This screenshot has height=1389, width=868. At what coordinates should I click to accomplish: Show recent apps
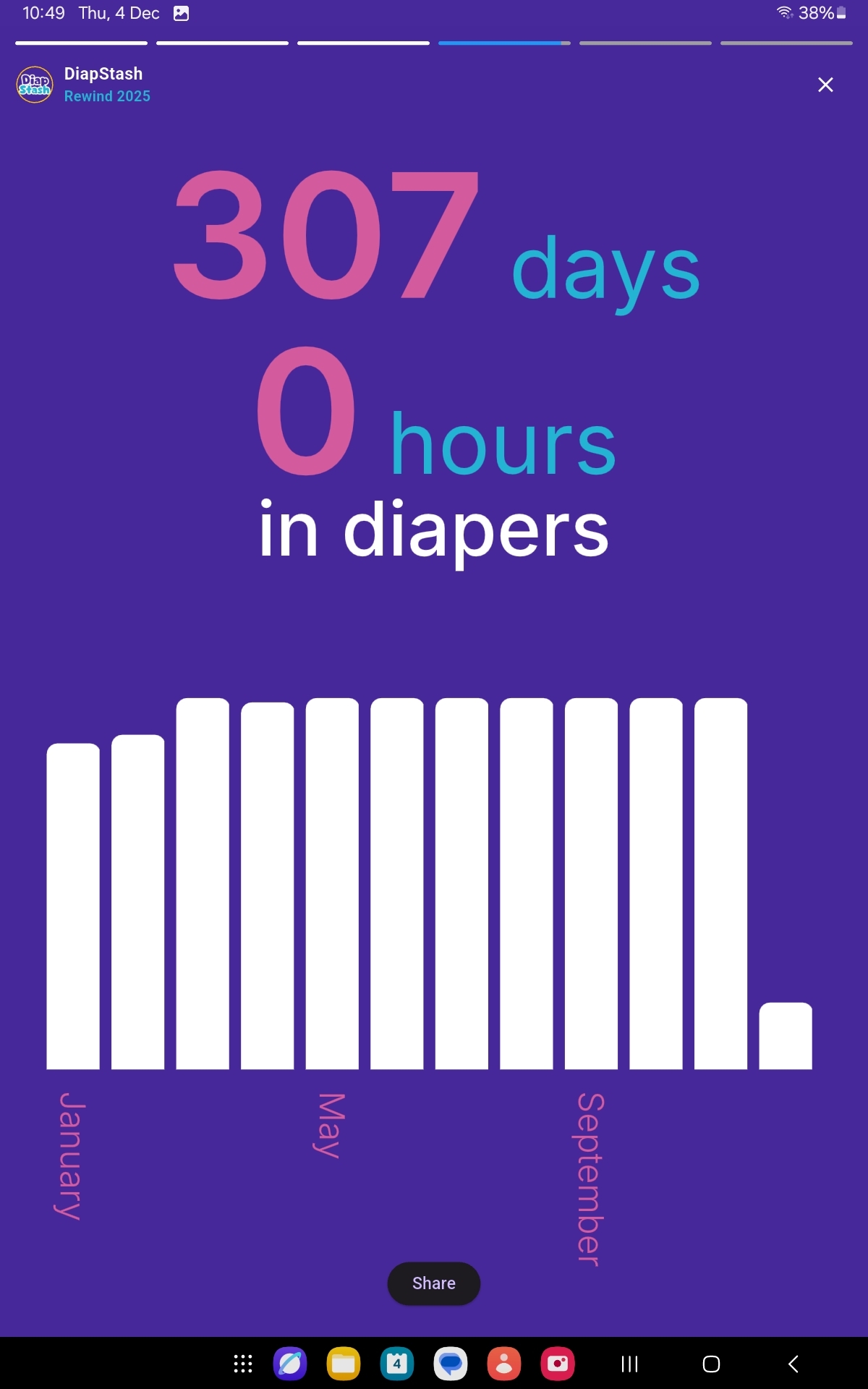pos(630,1364)
